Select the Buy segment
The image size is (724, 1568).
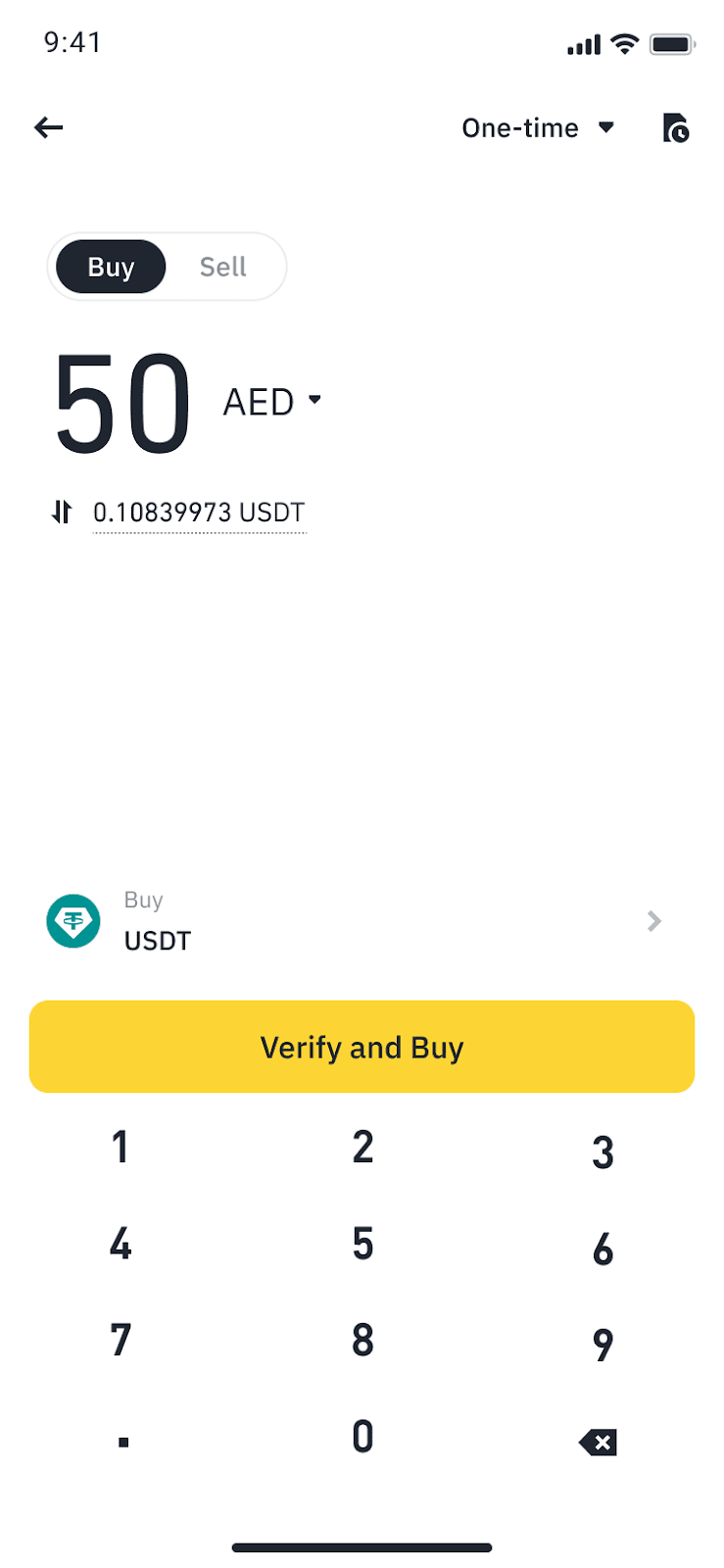[111, 267]
